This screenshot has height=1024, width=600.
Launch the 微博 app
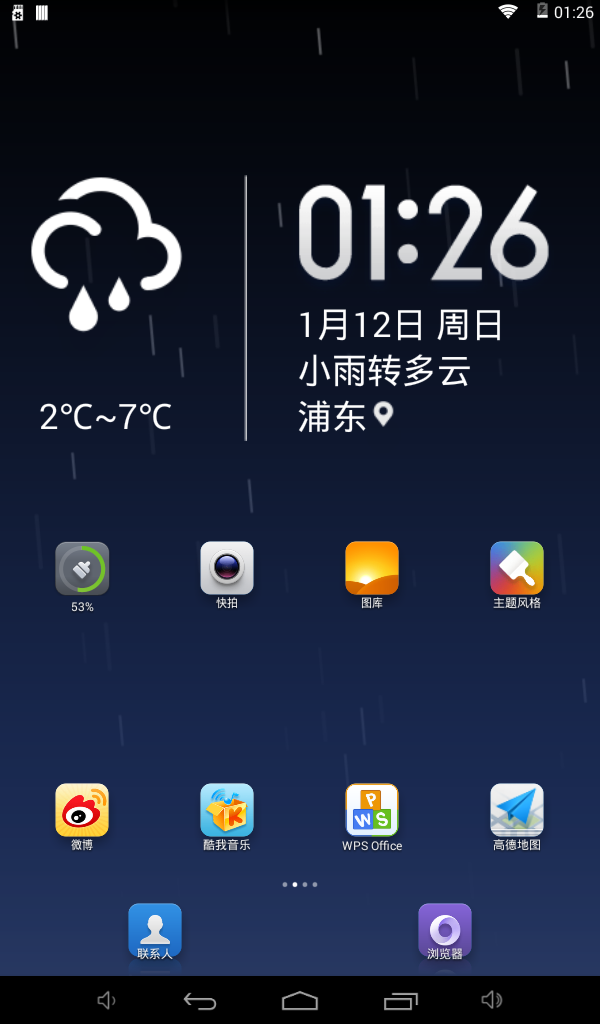(82, 811)
